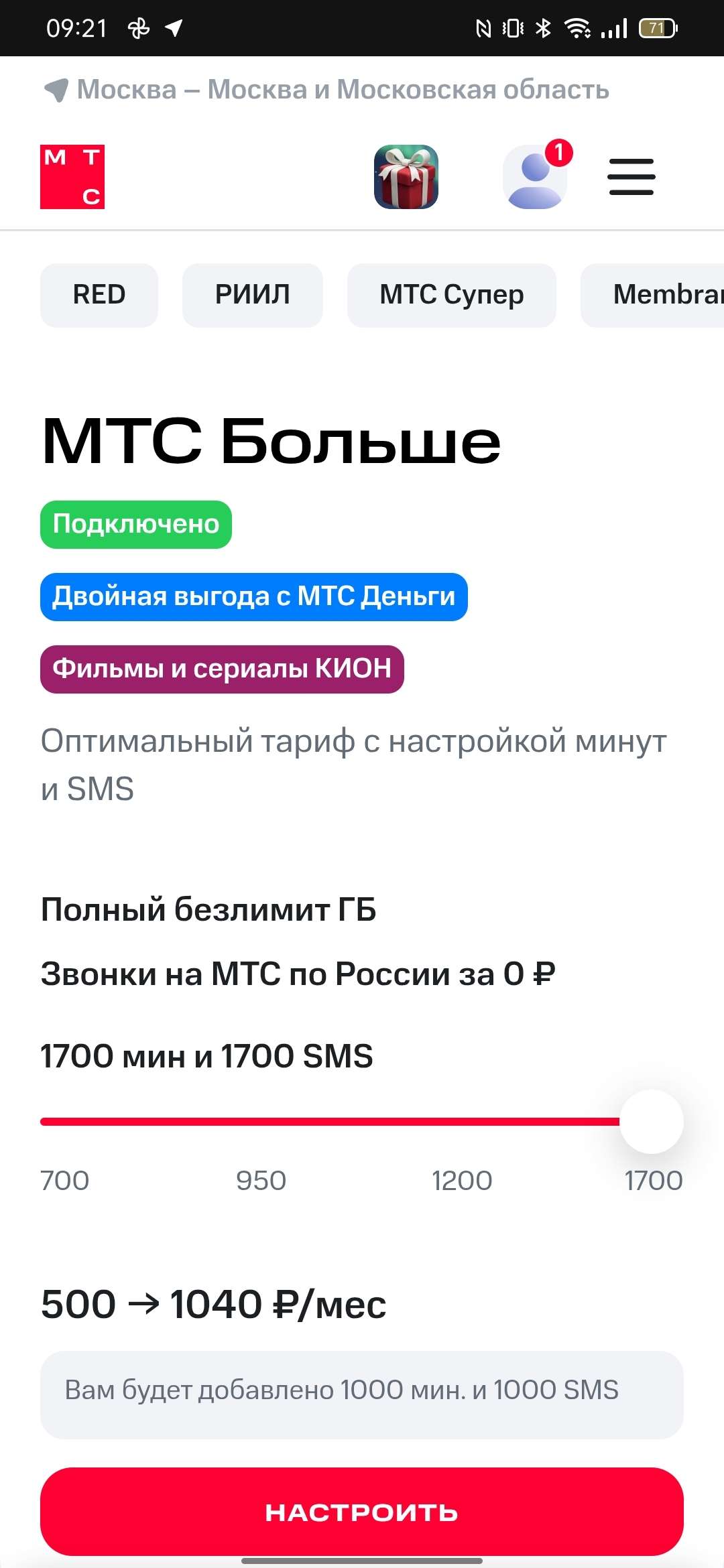The image size is (724, 1568).
Task: Open the gift box promo icon
Action: (406, 177)
